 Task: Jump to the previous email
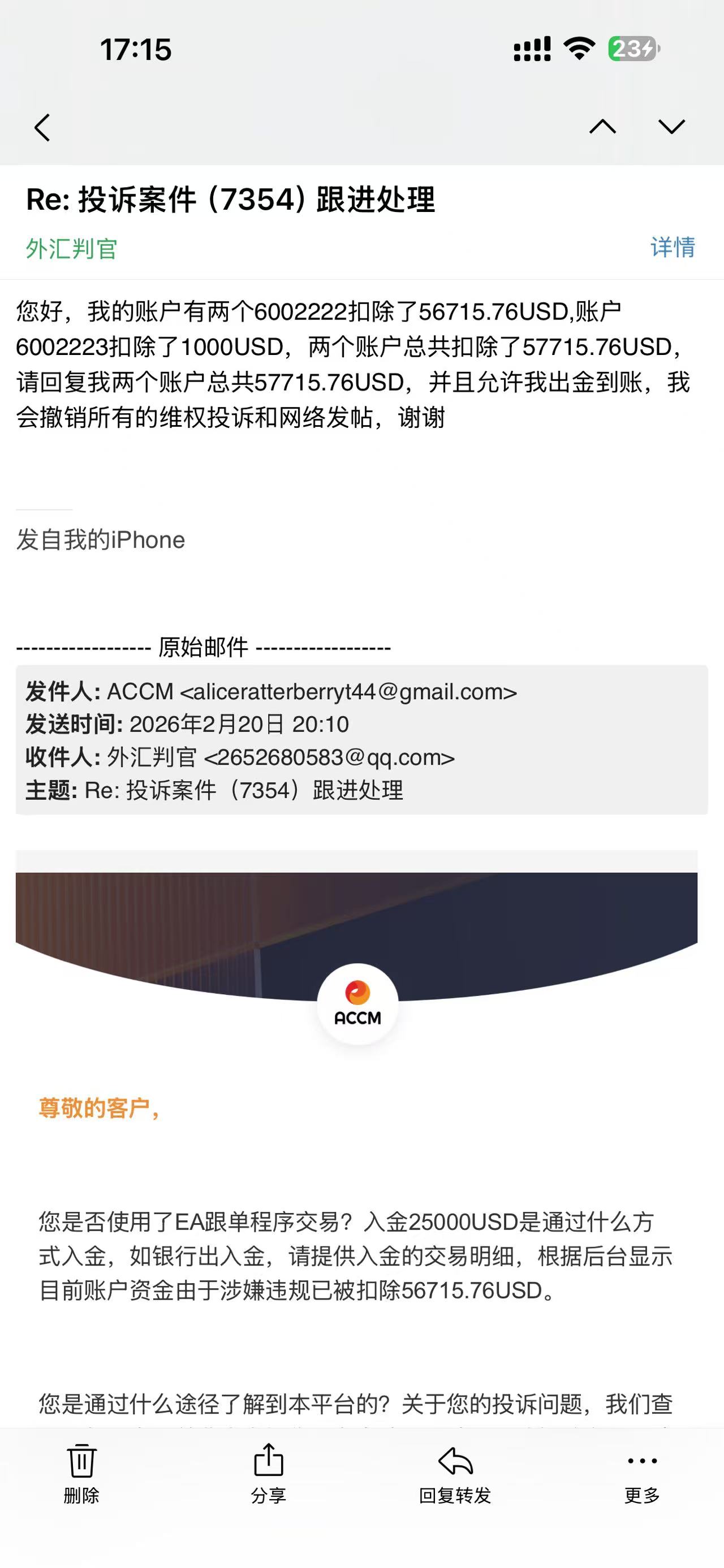[x=602, y=127]
